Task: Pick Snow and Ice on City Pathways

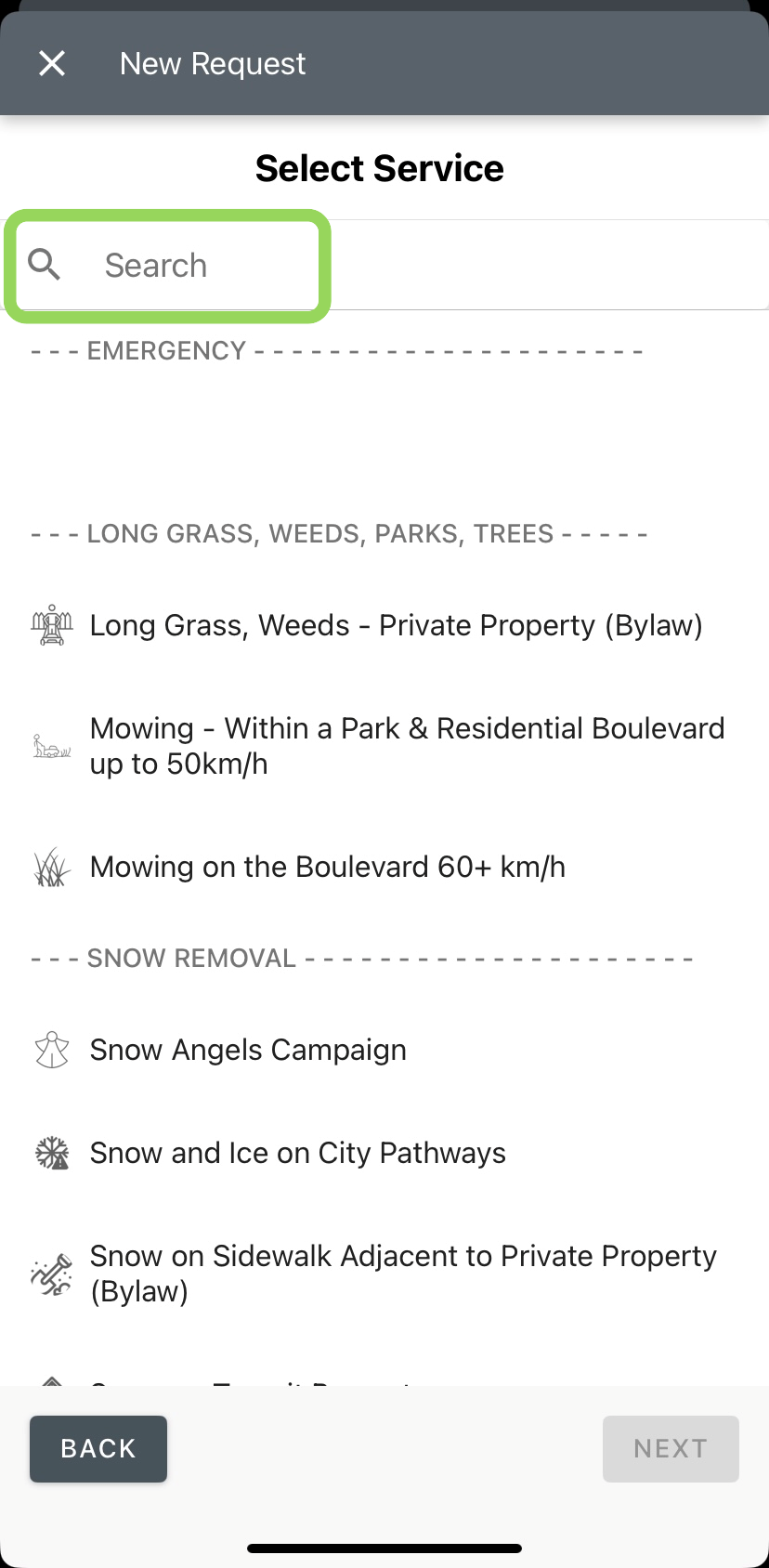Action: pos(297,1153)
